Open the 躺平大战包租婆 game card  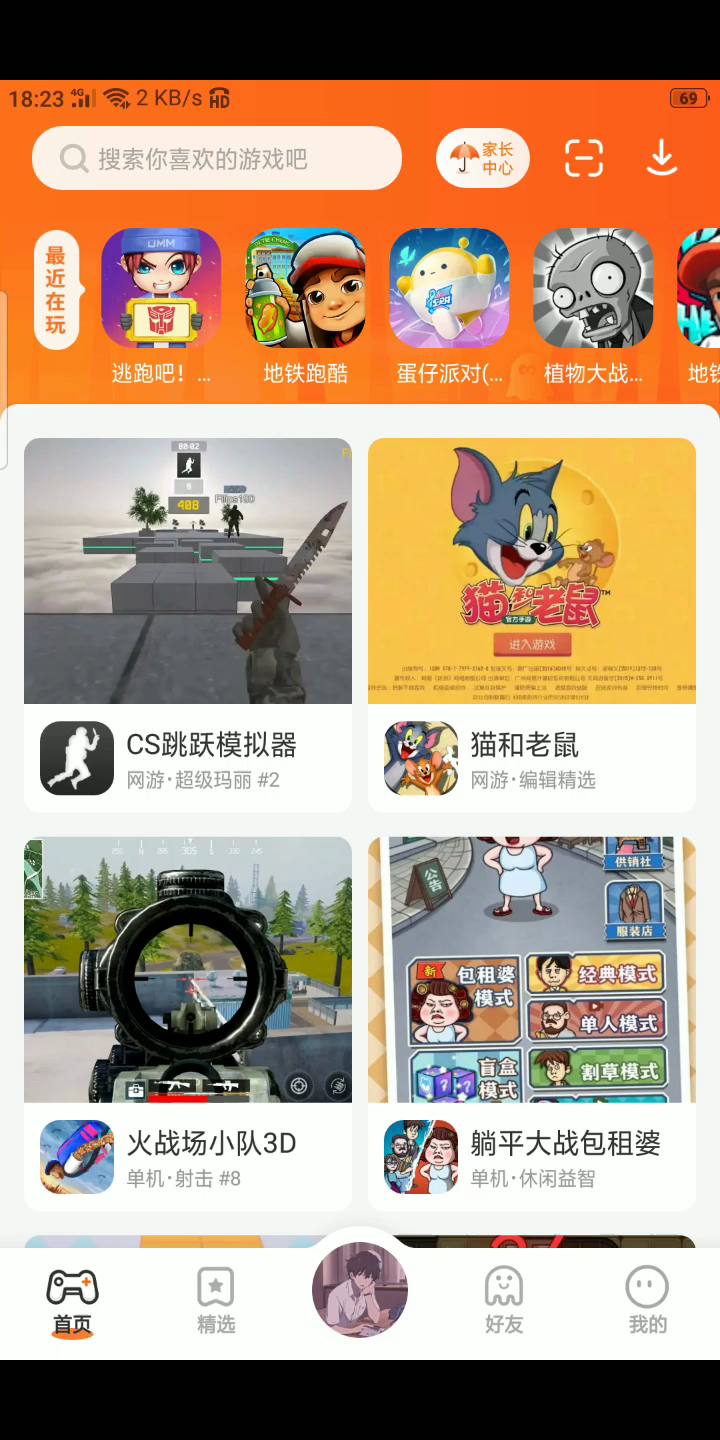pyautogui.click(x=532, y=1023)
